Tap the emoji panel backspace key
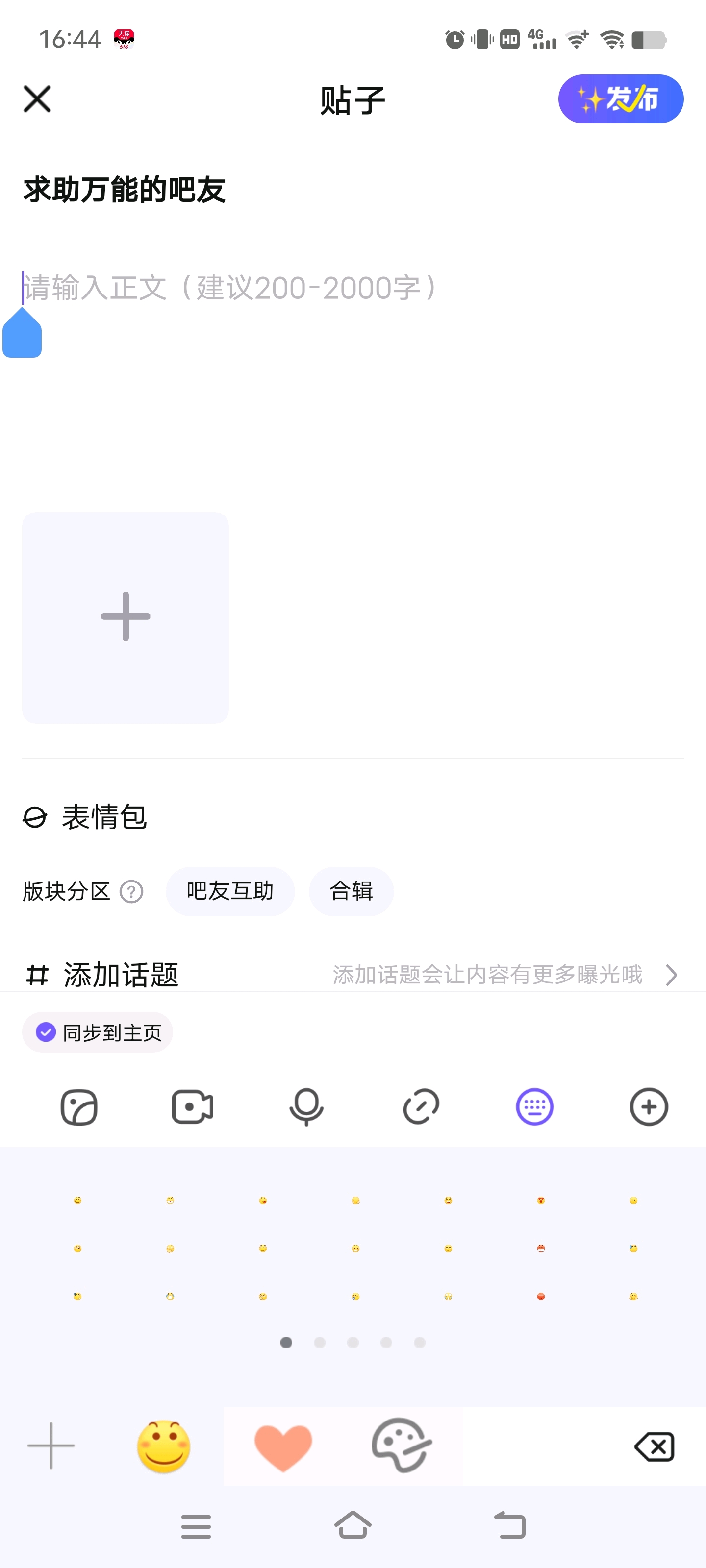This screenshot has height=1568, width=706. pos(655,1446)
